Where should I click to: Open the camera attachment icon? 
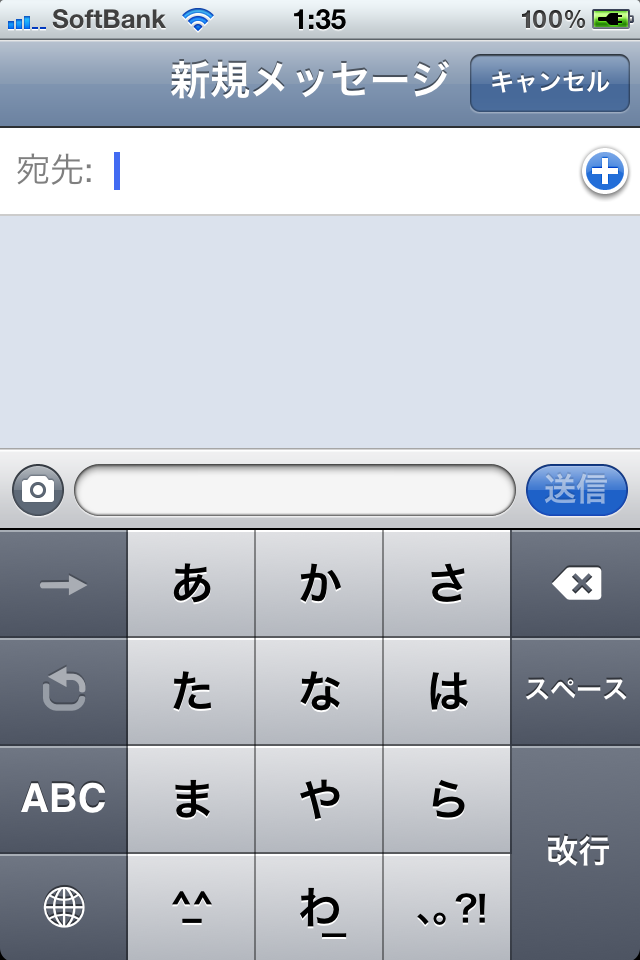coord(38,490)
